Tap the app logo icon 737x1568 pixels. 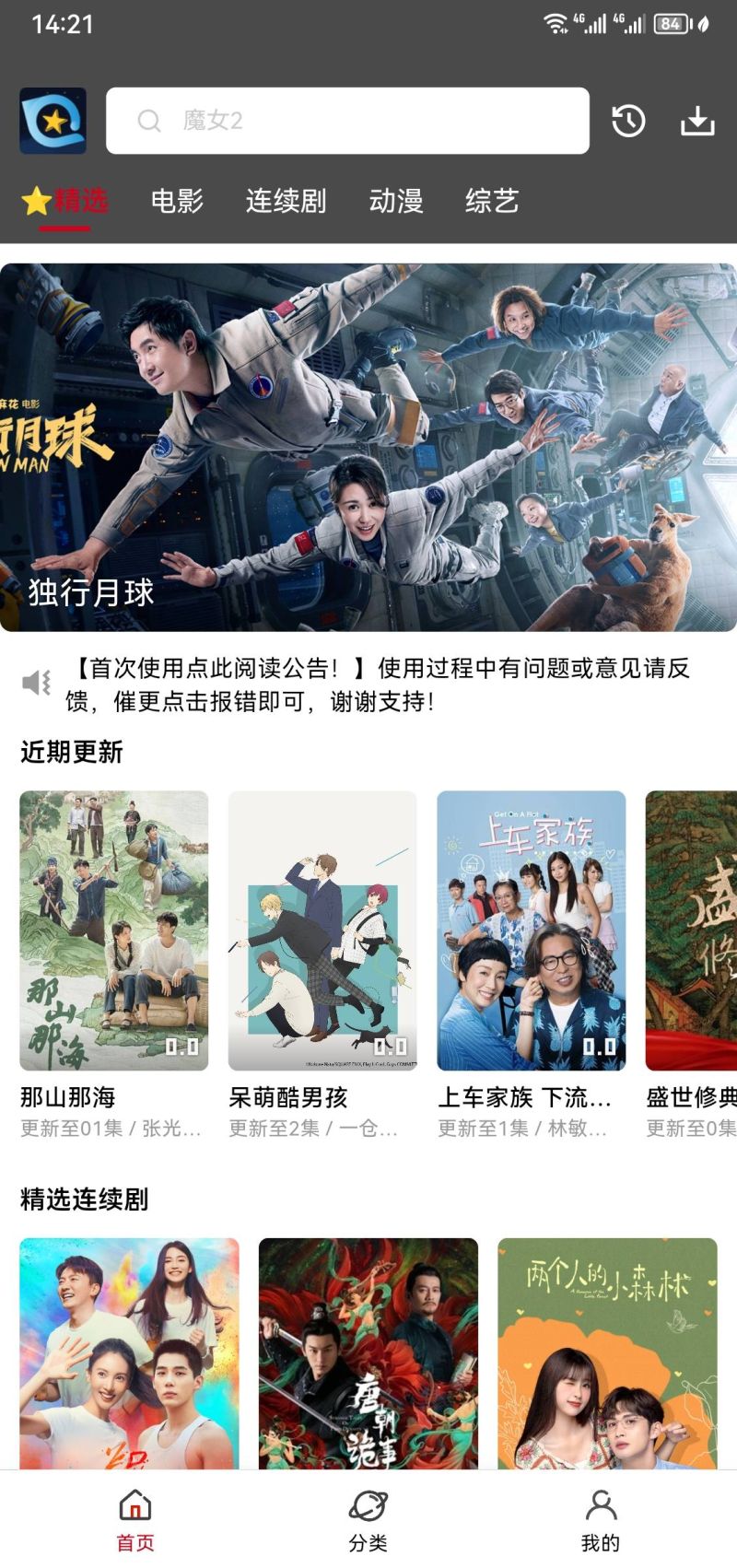click(53, 120)
